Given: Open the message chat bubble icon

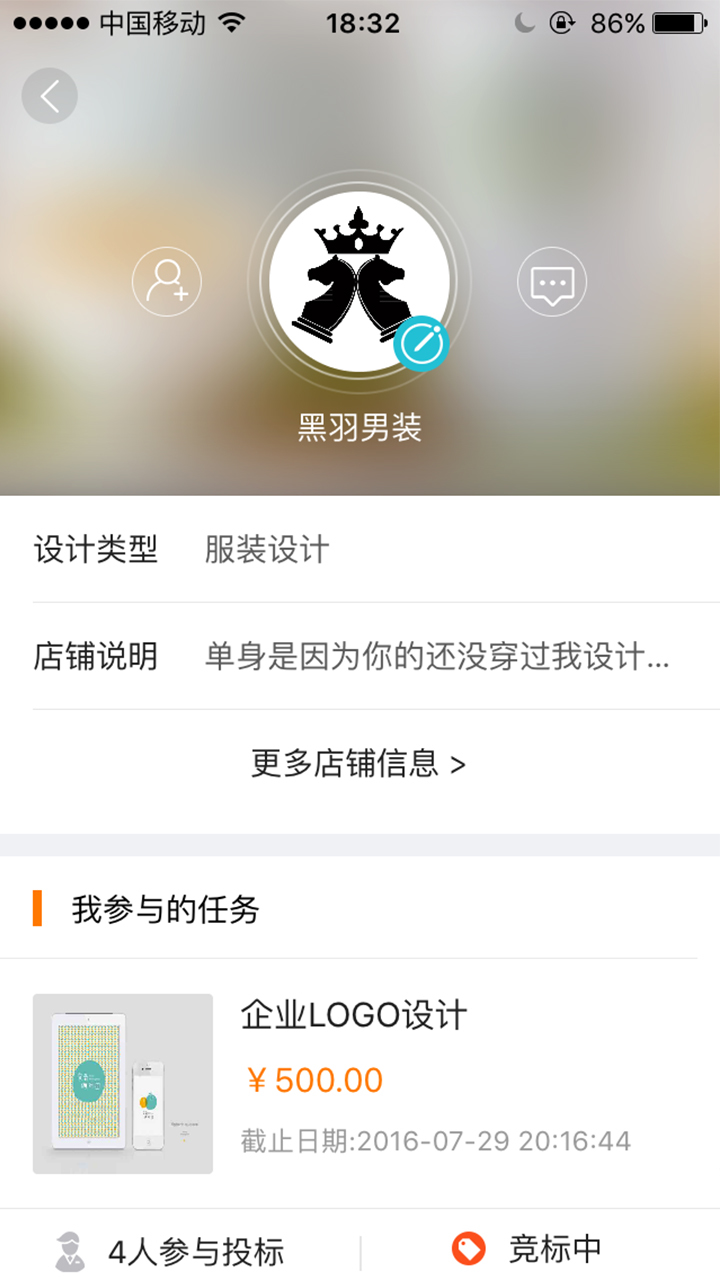Looking at the screenshot, I should [x=551, y=281].
